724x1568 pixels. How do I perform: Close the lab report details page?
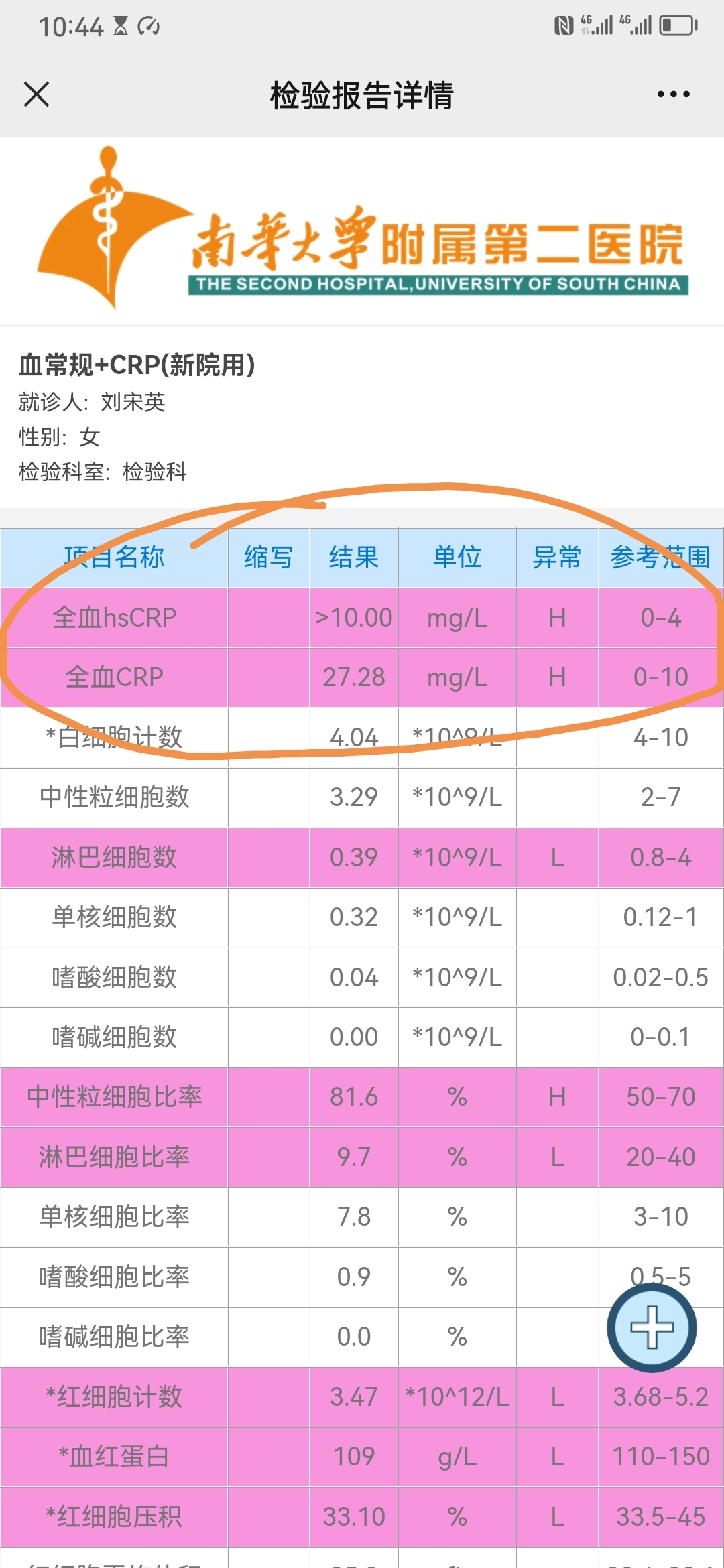pyautogui.click(x=36, y=94)
